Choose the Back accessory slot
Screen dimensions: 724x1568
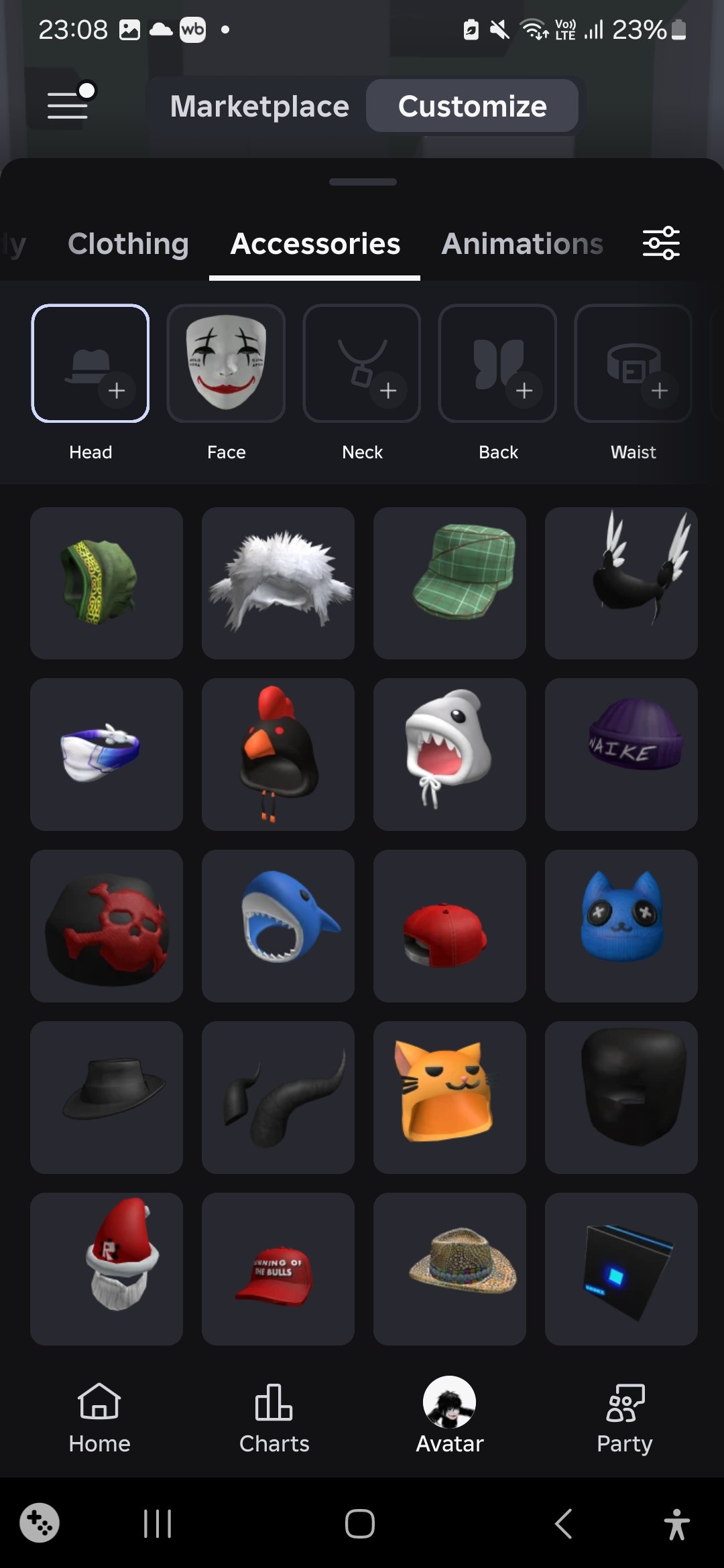pyautogui.click(x=497, y=363)
